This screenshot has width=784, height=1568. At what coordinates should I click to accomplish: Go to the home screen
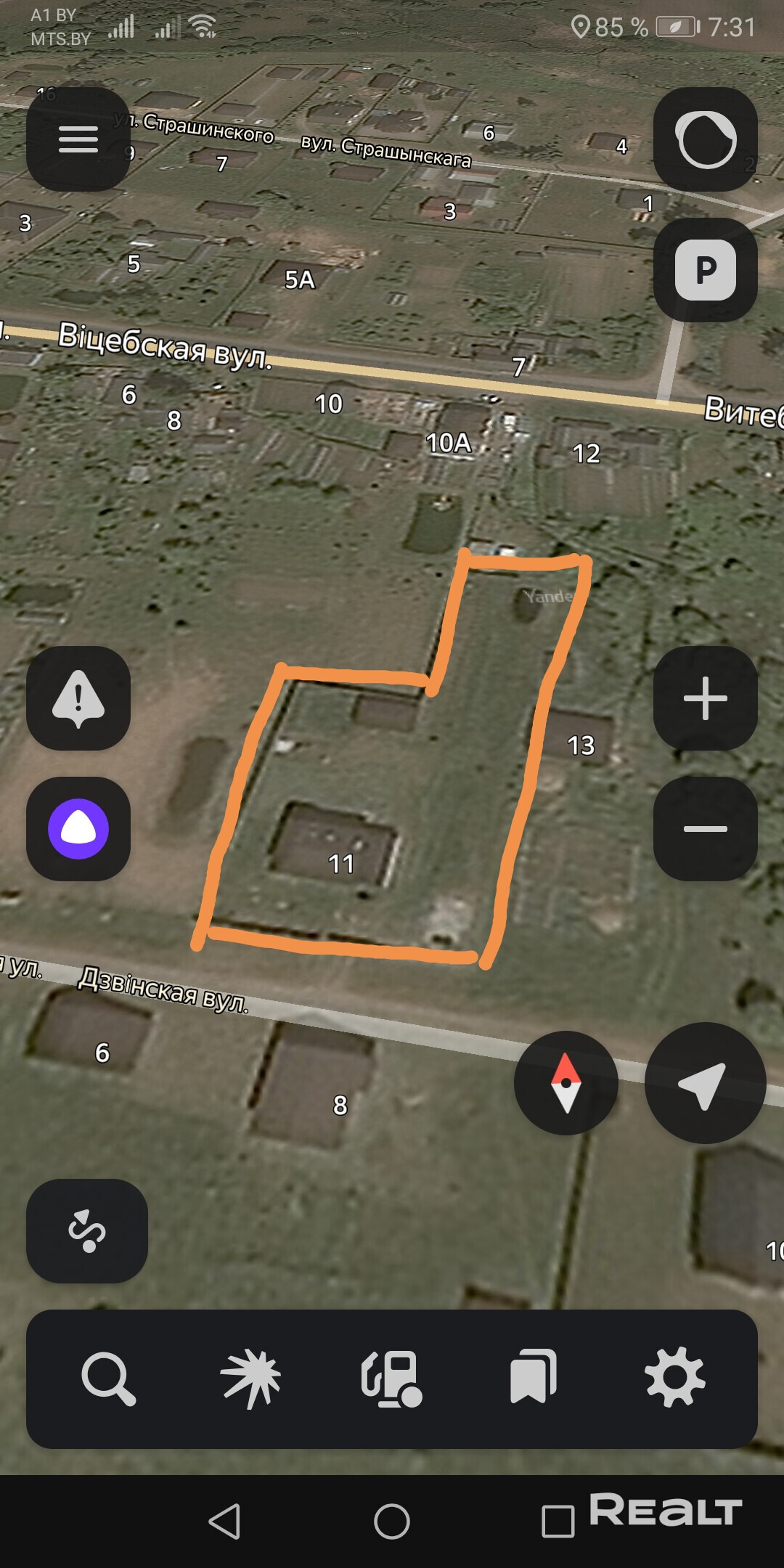pyautogui.click(x=392, y=1522)
